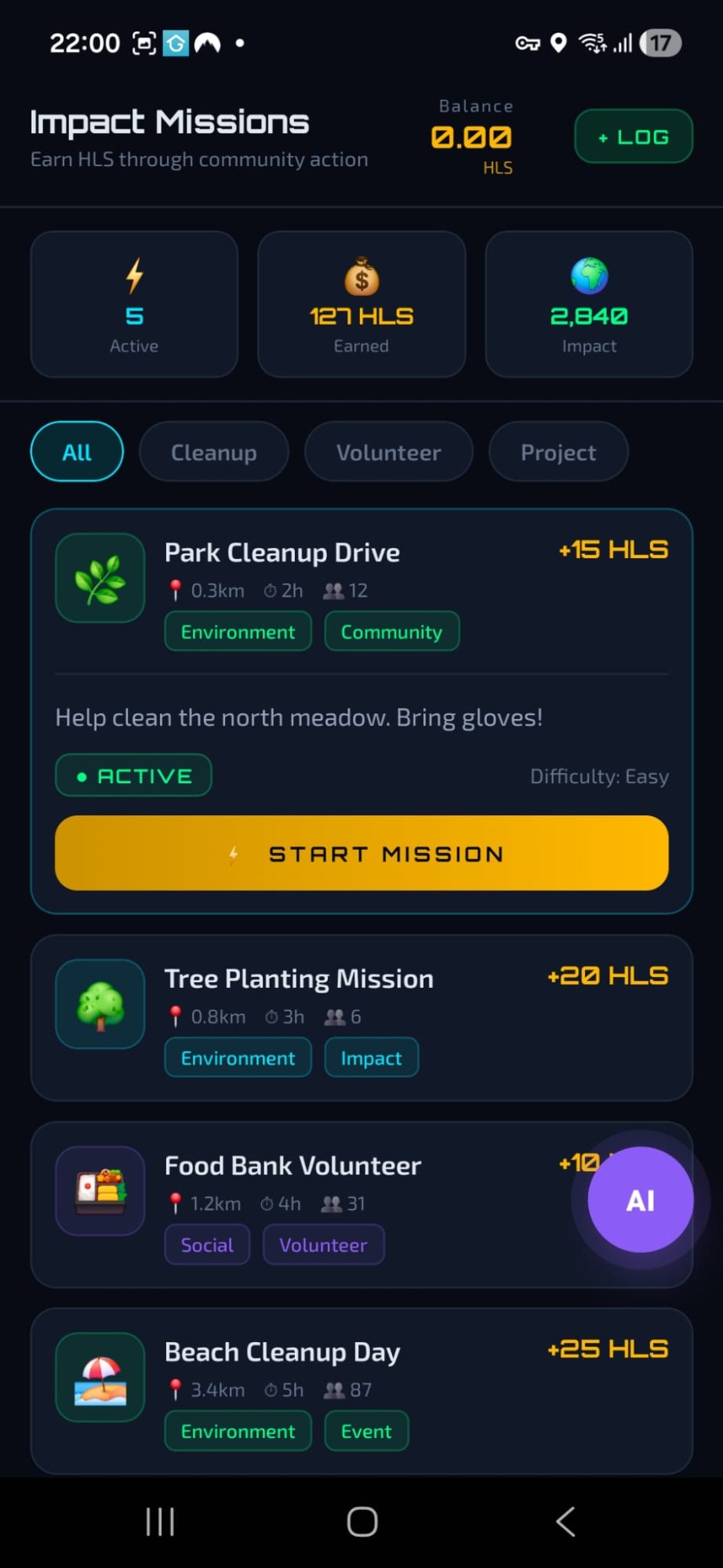The image size is (723, 1568).
Task: Expand the Beach Cleanup Day card
Action: (x=361, y=1392)
